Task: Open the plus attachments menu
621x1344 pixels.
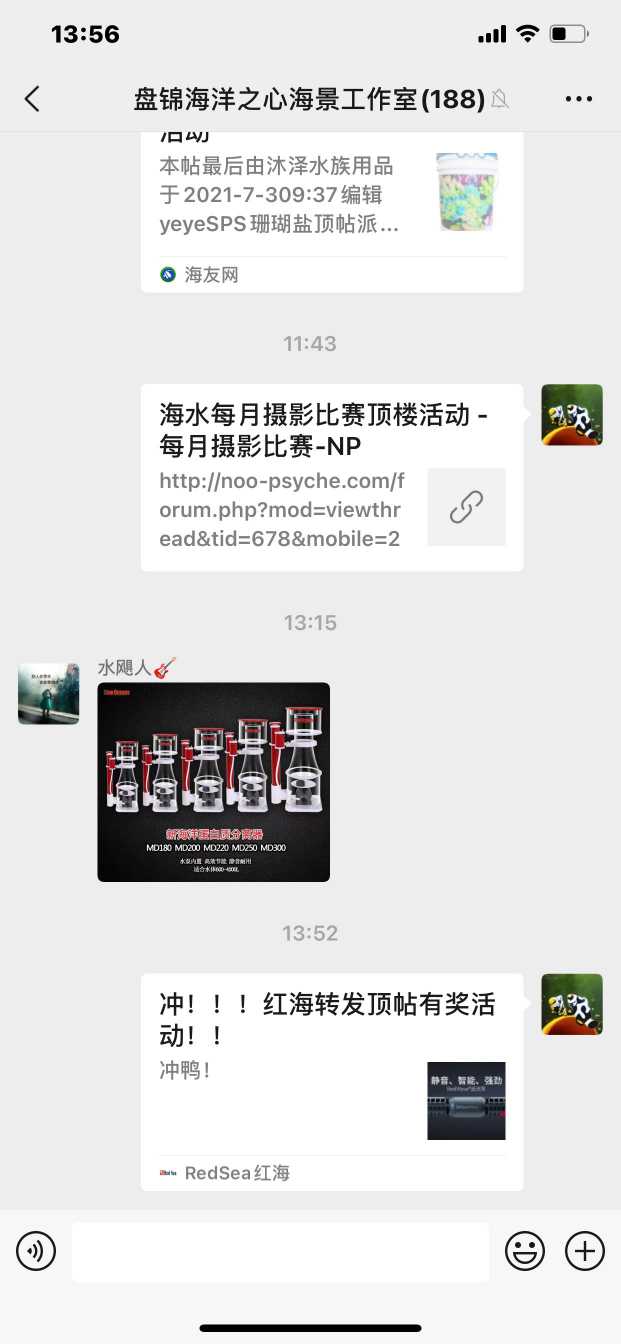Action: coord(585,1251)
